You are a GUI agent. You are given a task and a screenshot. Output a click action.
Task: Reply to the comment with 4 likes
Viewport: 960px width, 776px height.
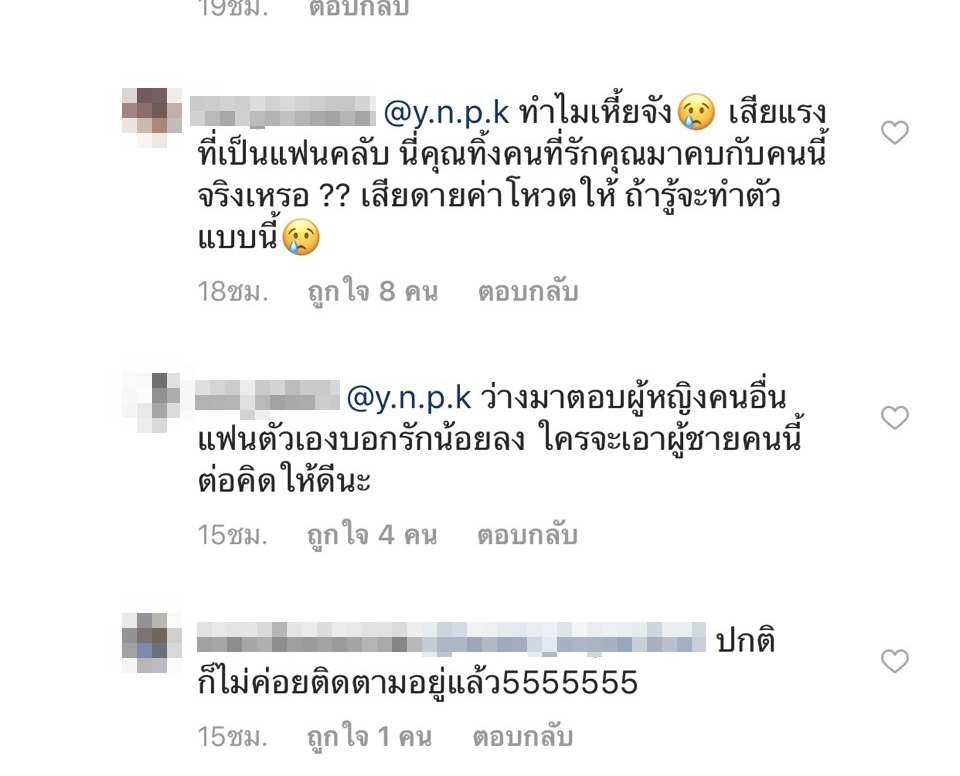pos(527,535)
